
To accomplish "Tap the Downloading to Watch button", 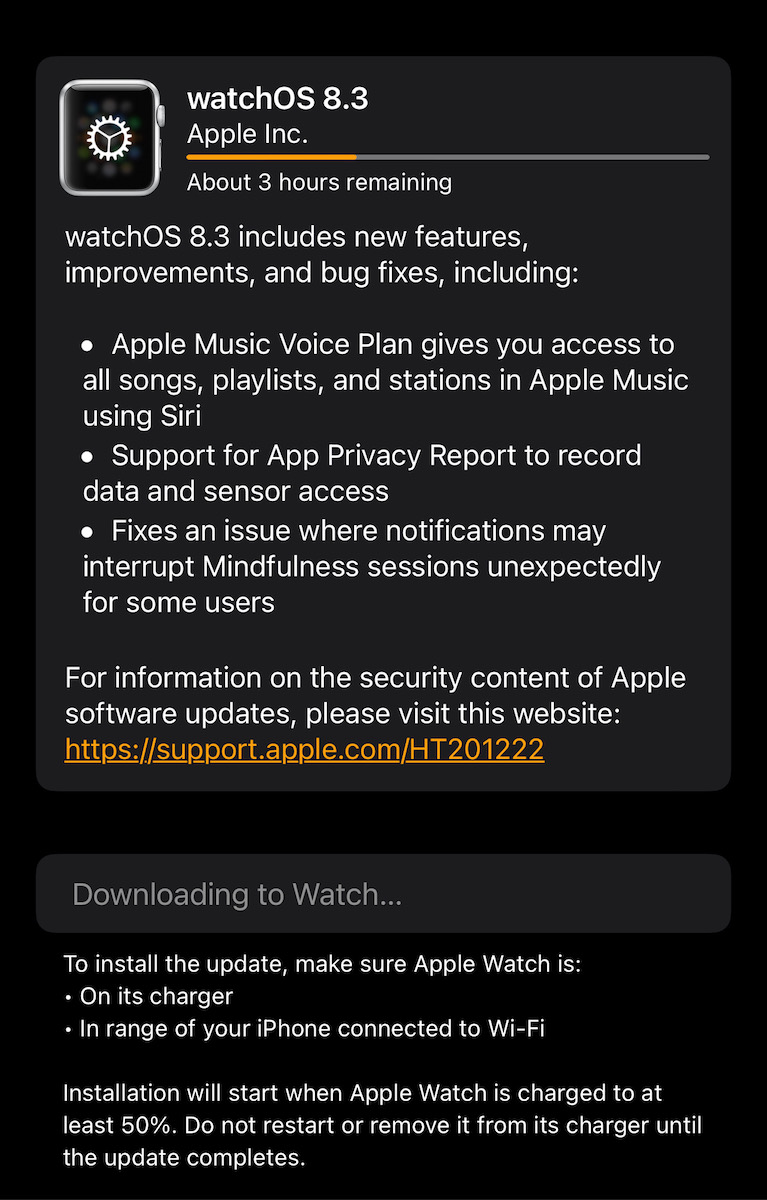I will tap(383, 894).
